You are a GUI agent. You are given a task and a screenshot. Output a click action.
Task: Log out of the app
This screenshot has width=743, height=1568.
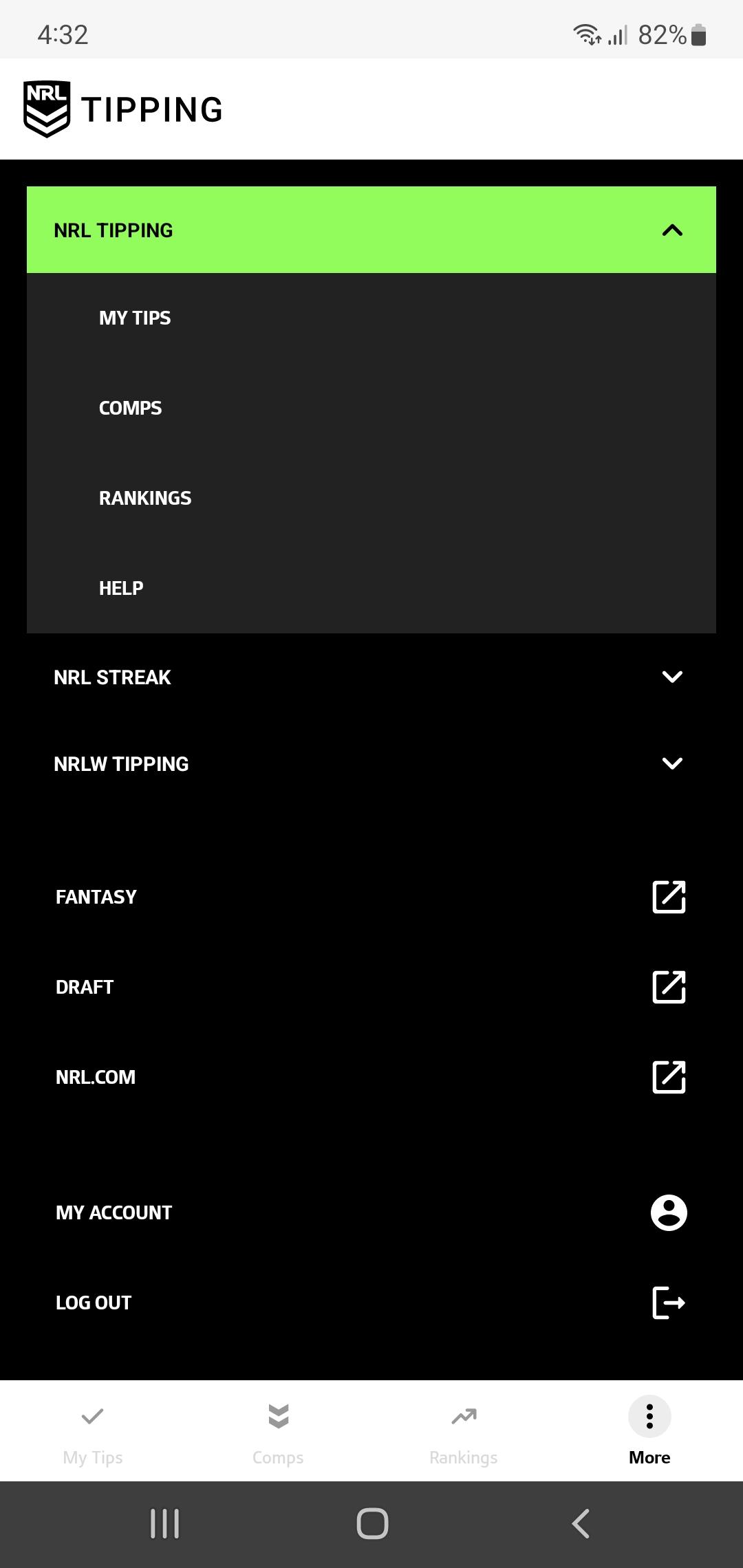point(371,1303)
